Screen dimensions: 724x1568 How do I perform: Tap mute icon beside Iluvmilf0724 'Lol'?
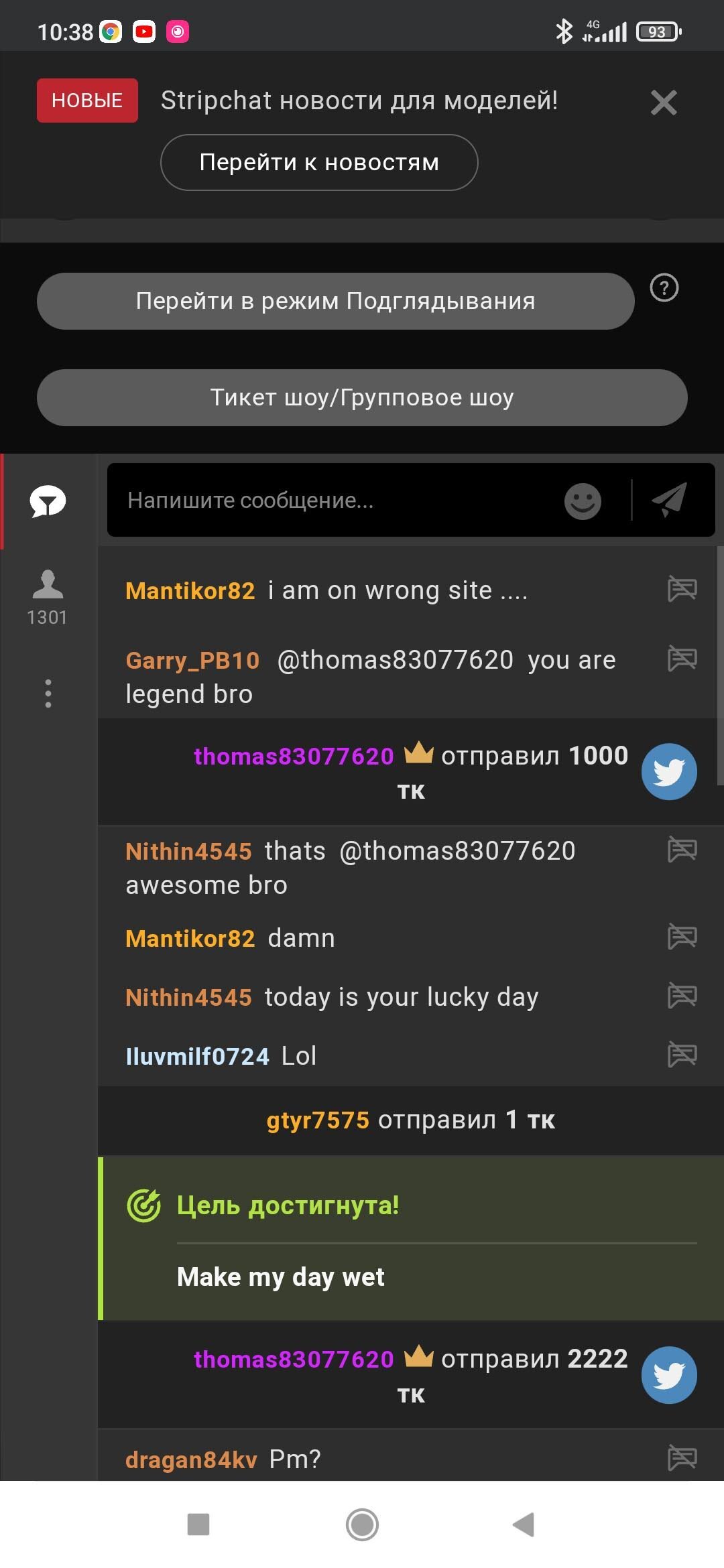pos(682,1054)
